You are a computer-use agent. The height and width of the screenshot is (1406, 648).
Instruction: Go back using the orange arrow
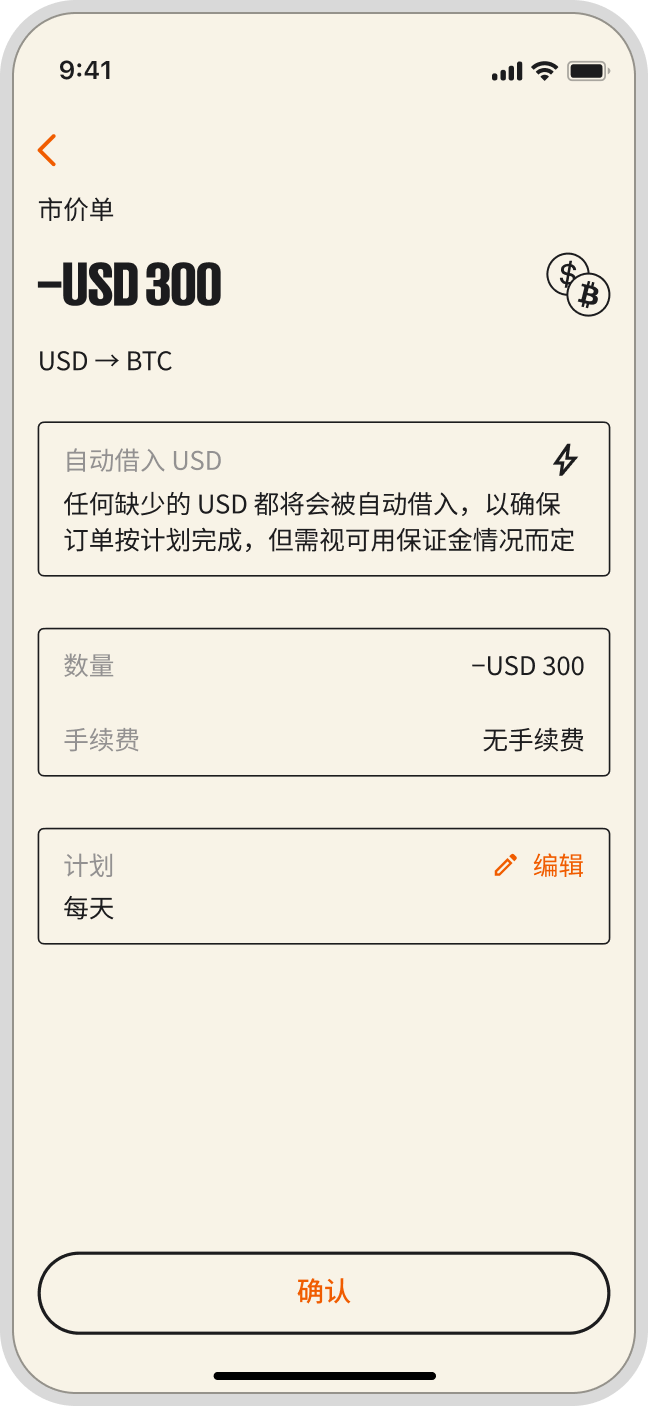(x=47, y=150)
